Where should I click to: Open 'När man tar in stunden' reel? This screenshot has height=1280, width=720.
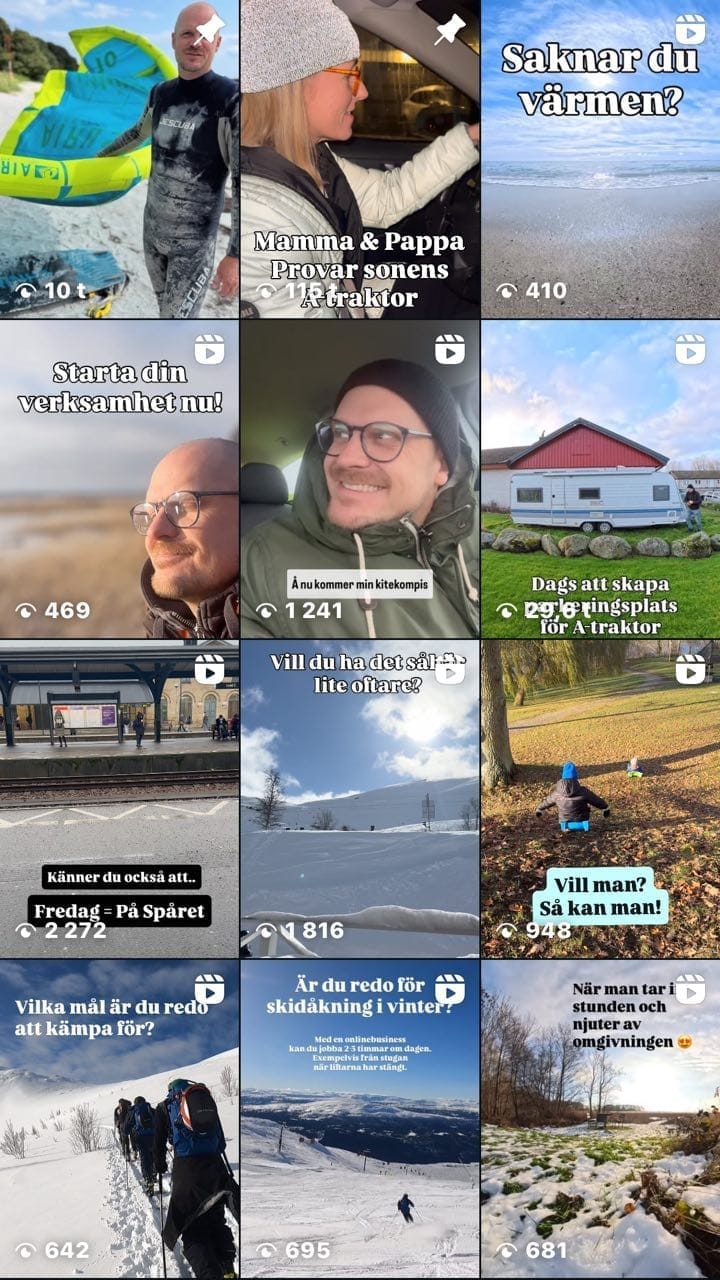coord(600,1120)
